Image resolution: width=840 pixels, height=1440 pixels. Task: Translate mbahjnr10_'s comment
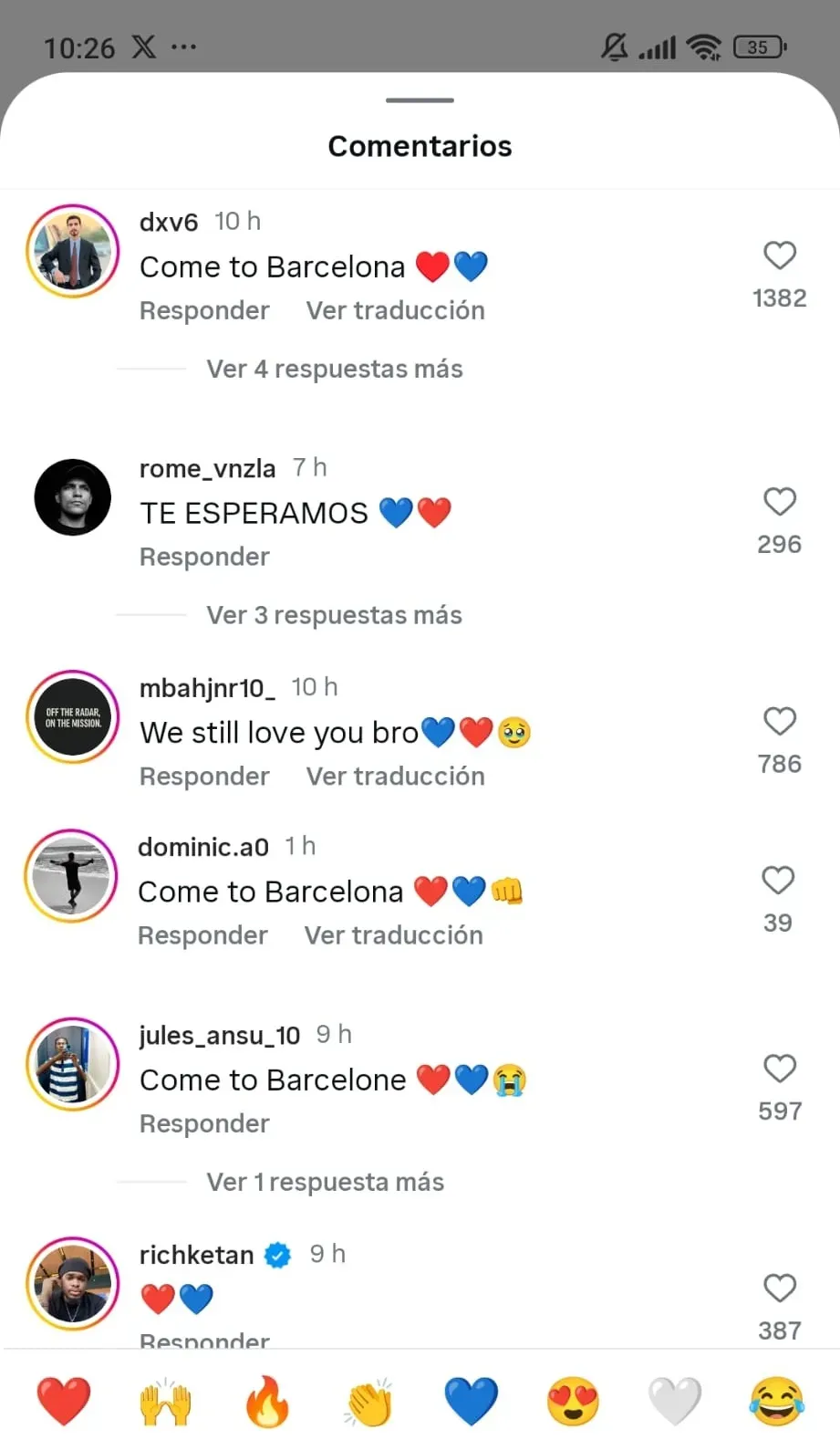[x=395, y=777]
